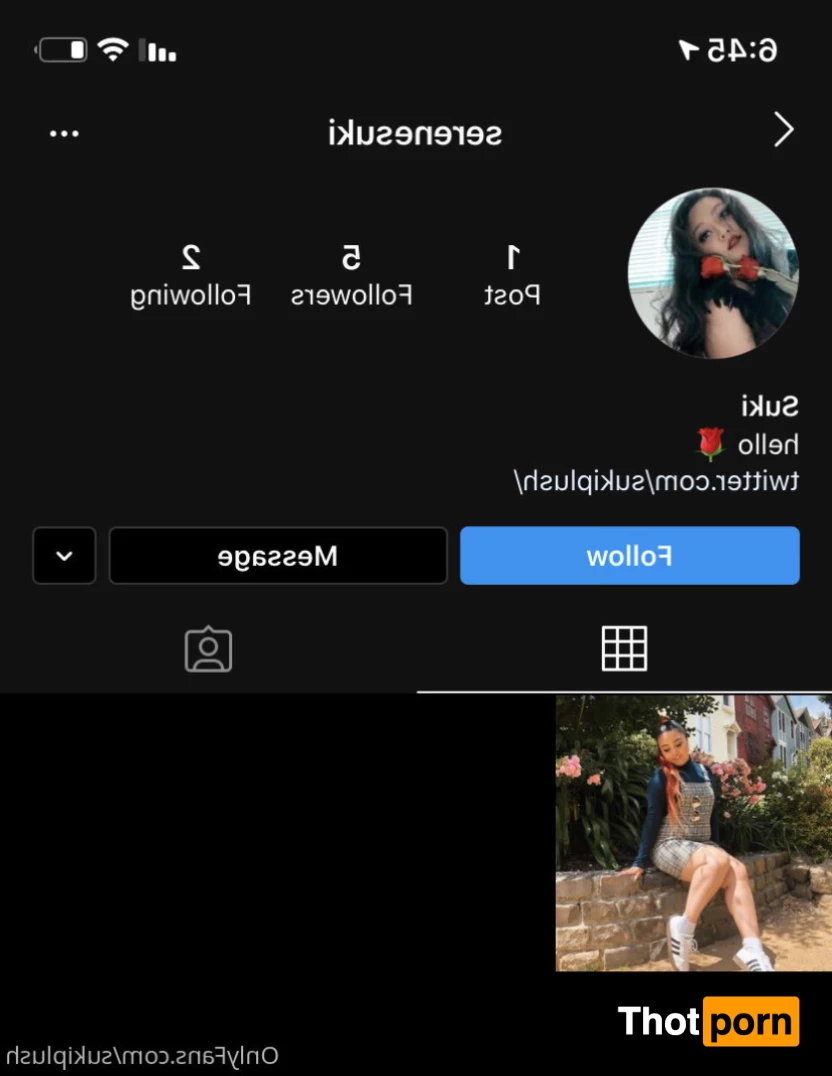View the list of 5 followers
This screenshot has height=1076, width=832.
pyautogui.click(x=351, y=276)
